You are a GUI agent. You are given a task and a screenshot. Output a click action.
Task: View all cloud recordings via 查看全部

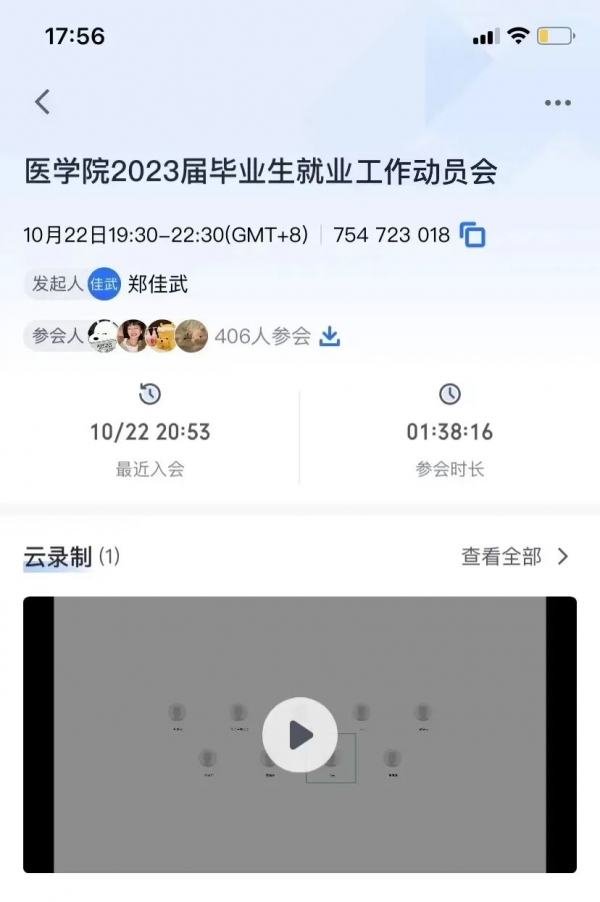click(x=514, y=557)
